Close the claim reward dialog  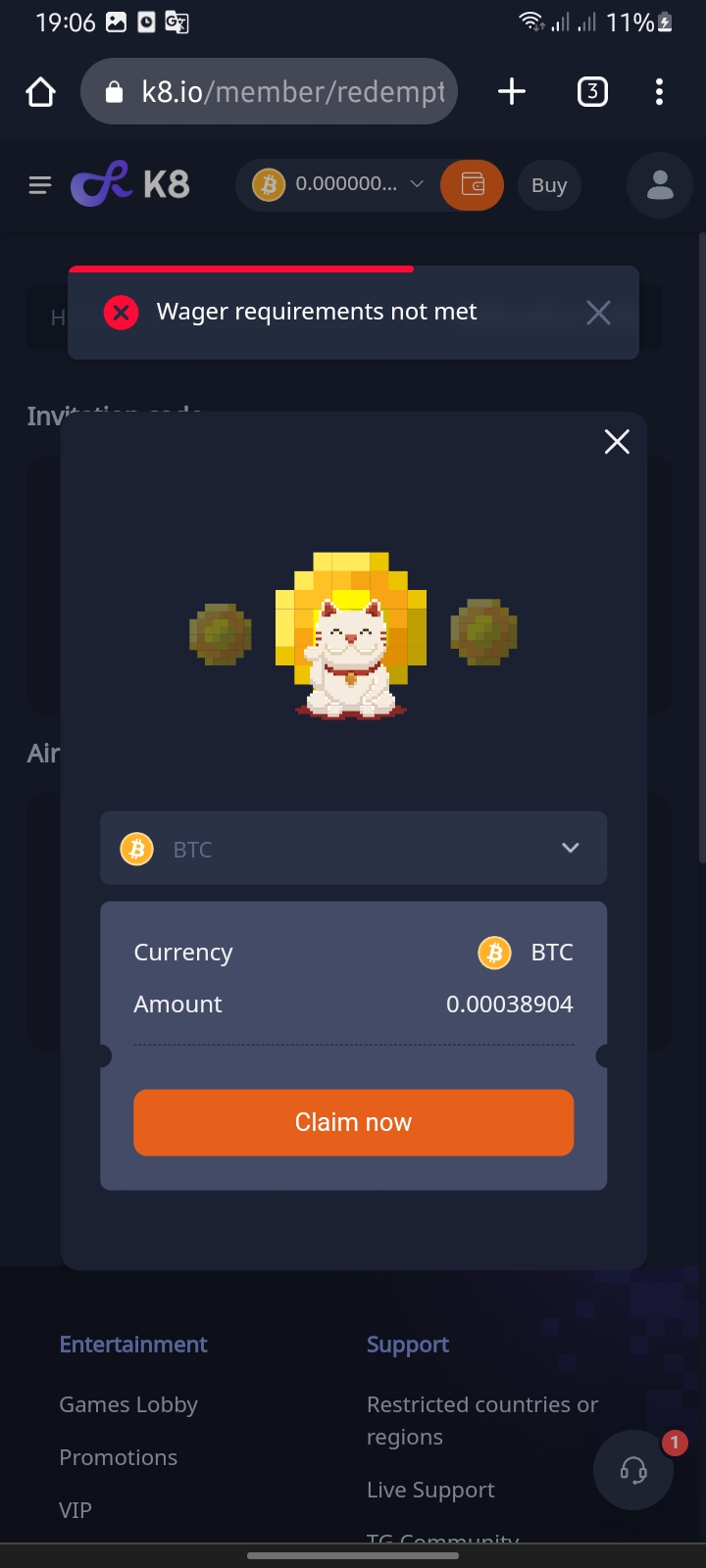coord(617,442)
